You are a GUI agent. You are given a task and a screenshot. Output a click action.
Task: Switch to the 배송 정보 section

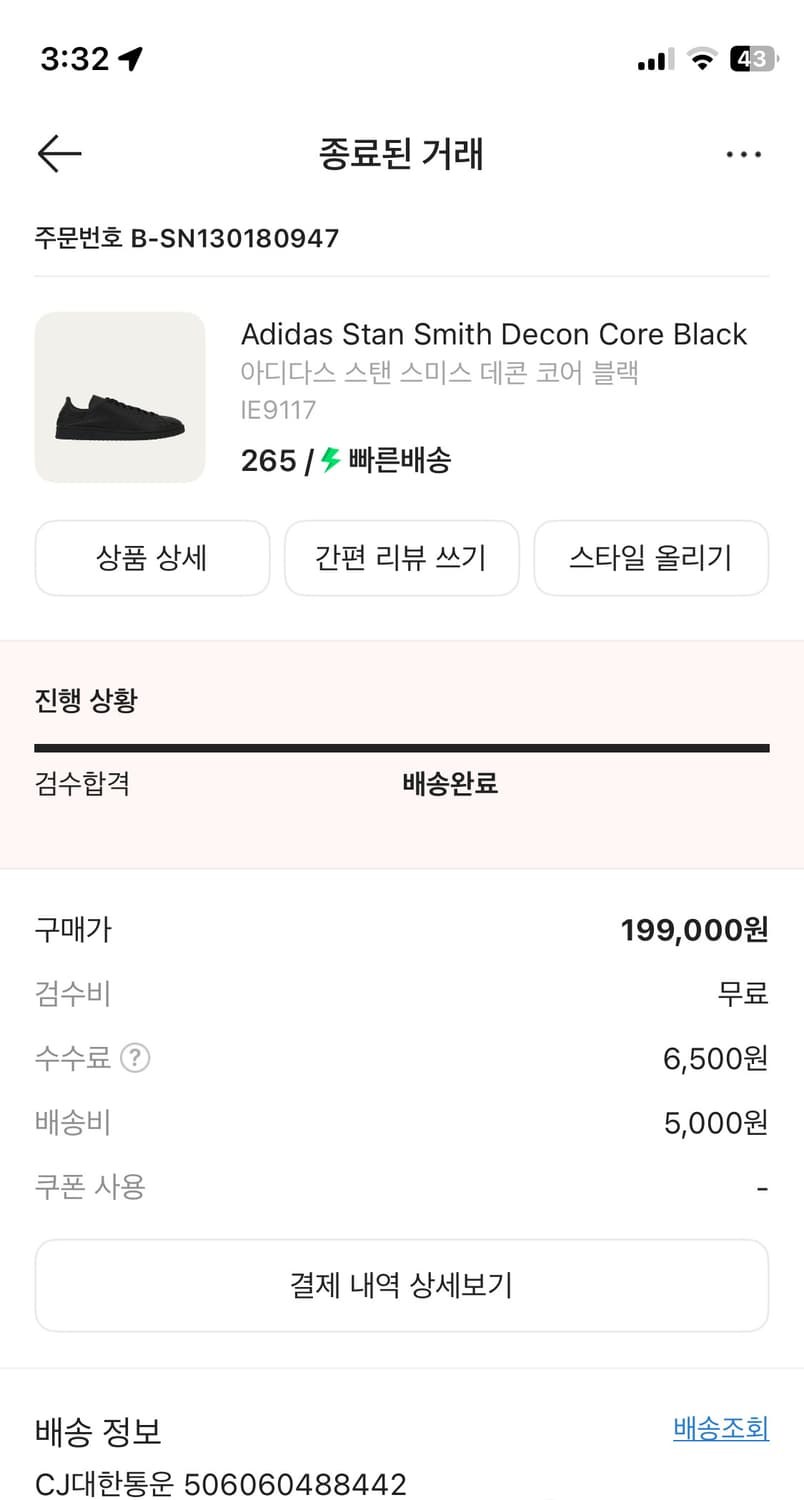97,1432
